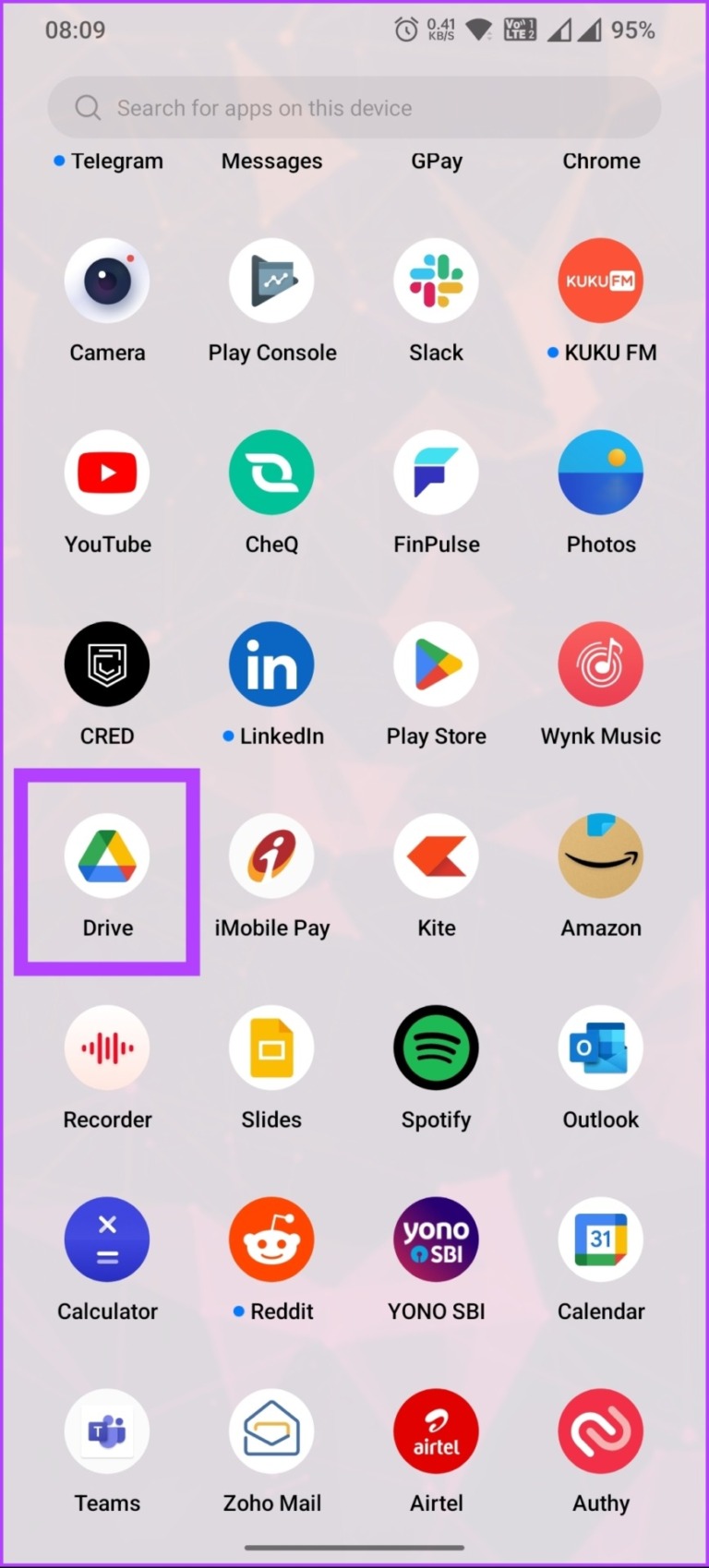
Task: Start the Calculator
Action: click(107, 1239)
